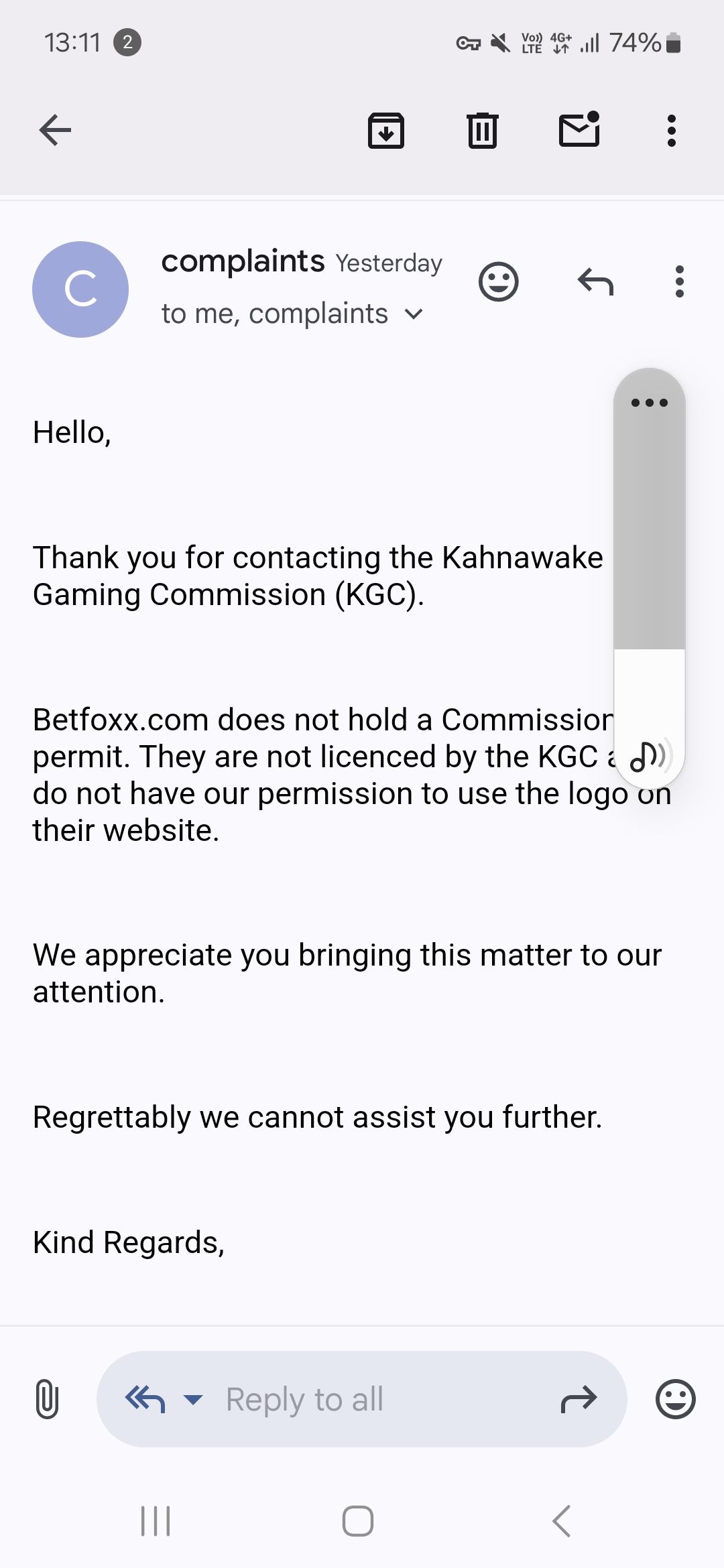Change the reply type dropdown
The image size is (724, 1568).
(193, 1399)
